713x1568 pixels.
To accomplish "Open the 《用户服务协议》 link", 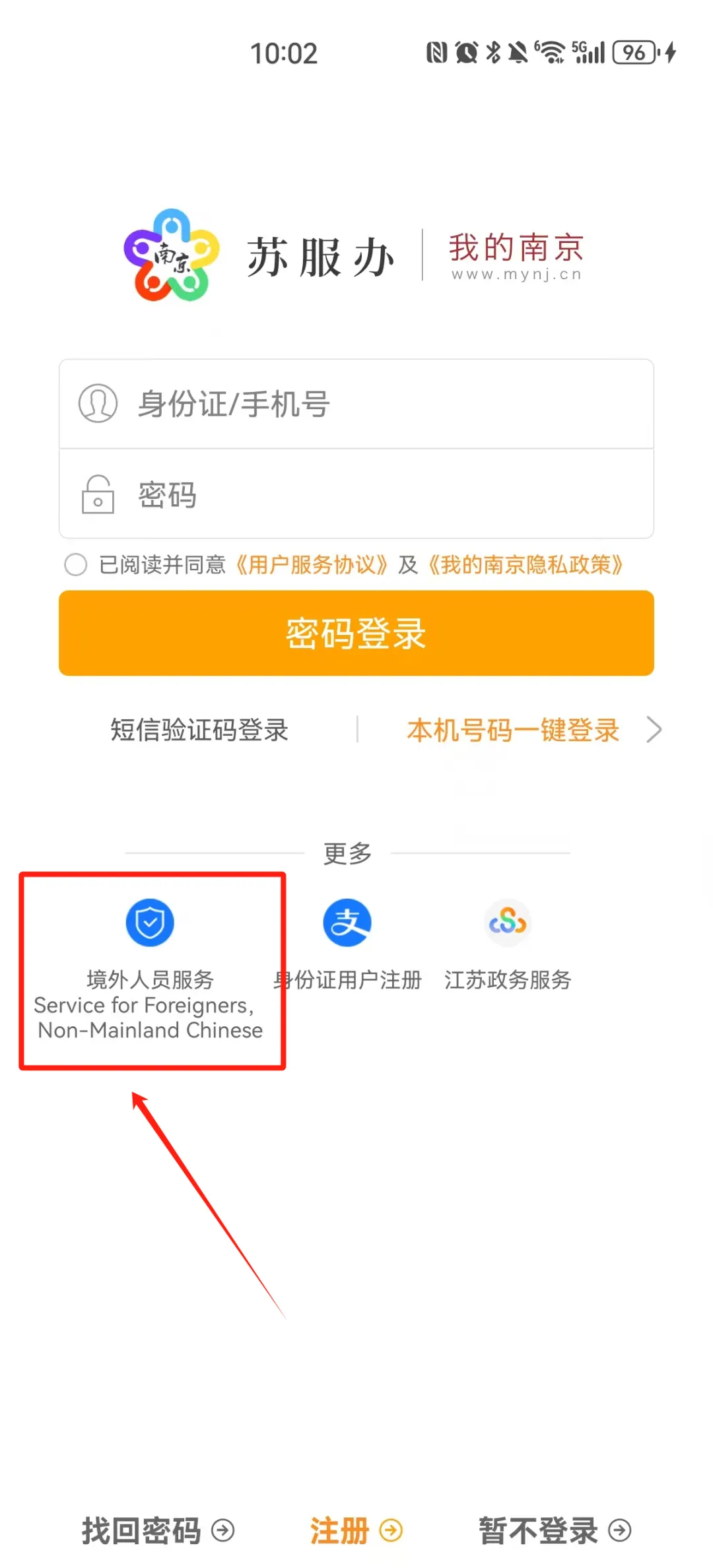I will click(x=312, y=565).
